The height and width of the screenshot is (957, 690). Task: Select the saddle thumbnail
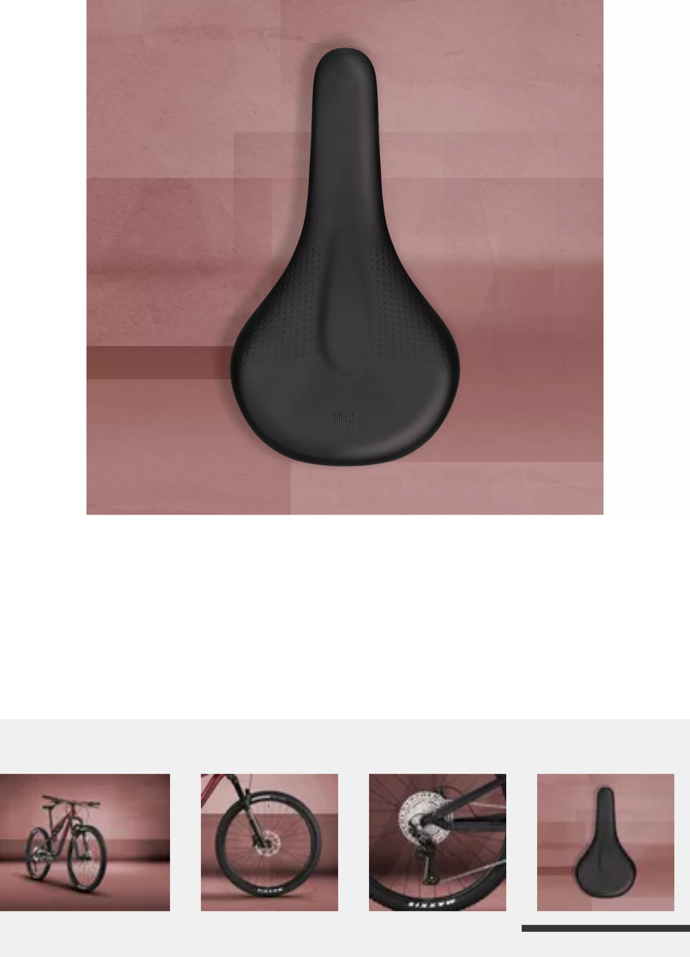point(605,842)
